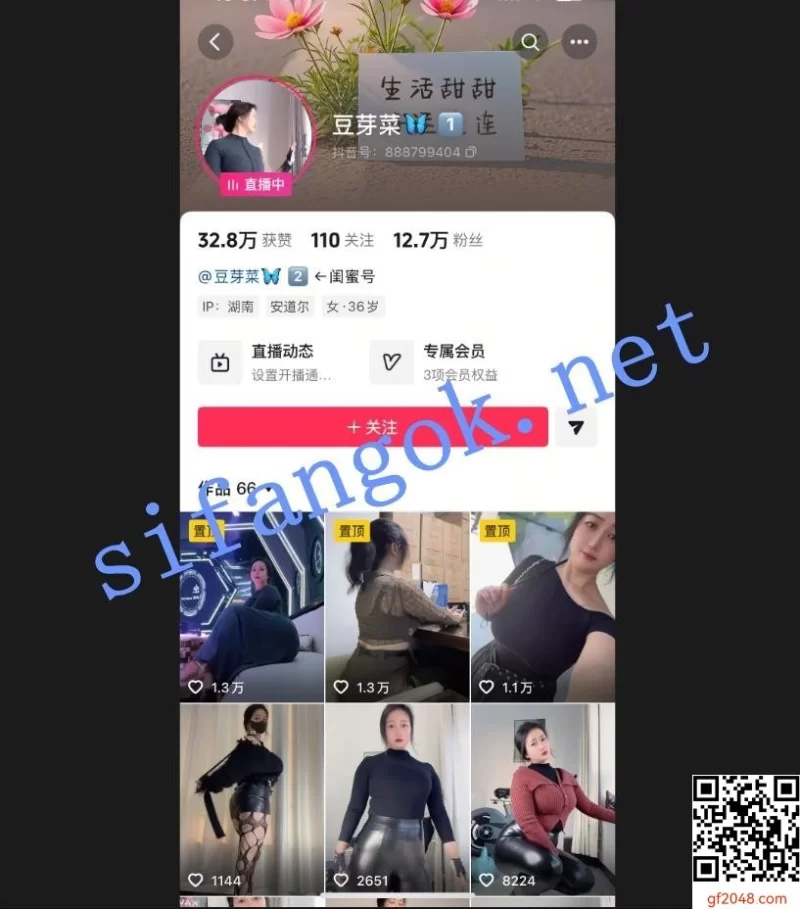View the 12.7万 粉丝 followers list
Image resolution: width=800 pixels, height=909 pixels.
(x=437, y=240)
